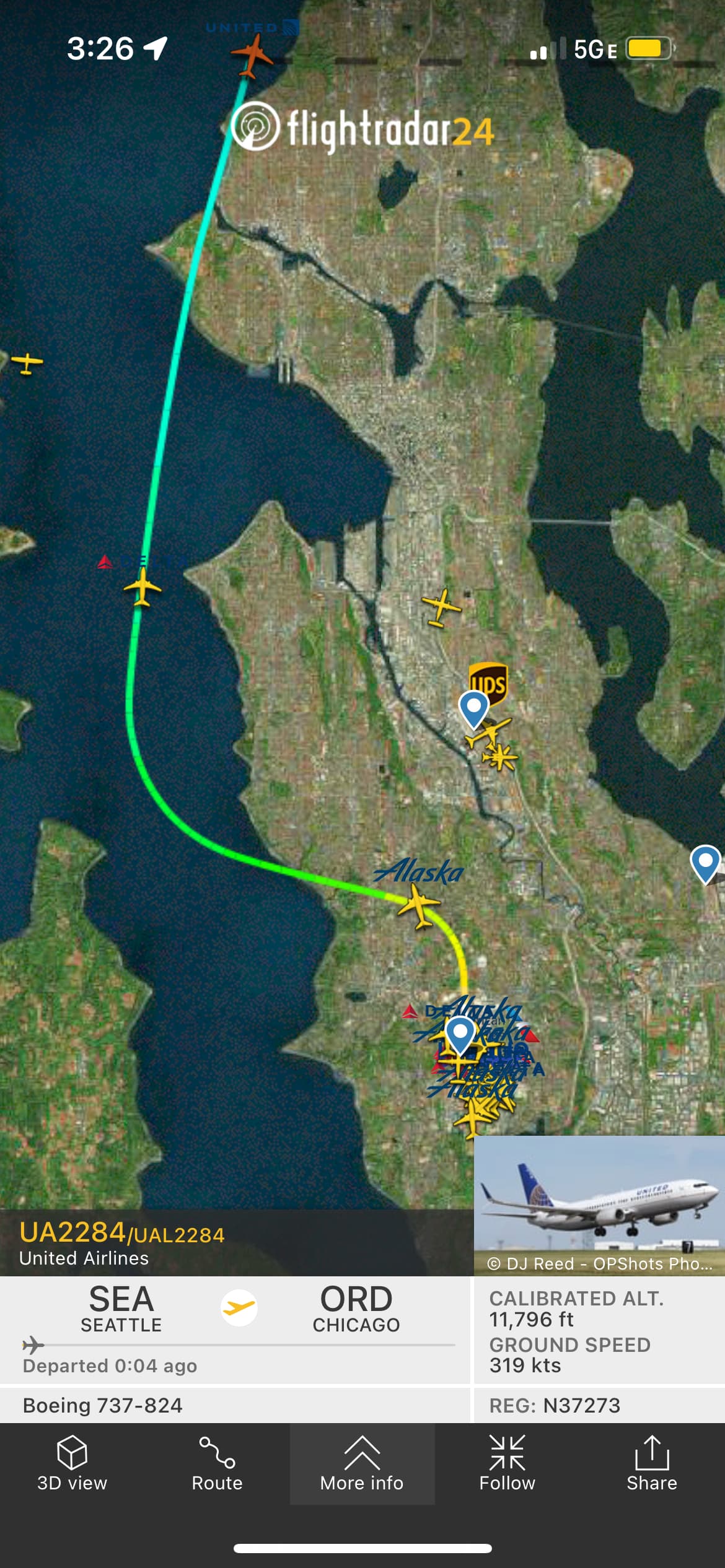Show the flight route
The image size is (725, 1568).
[x=217, y=1464]
